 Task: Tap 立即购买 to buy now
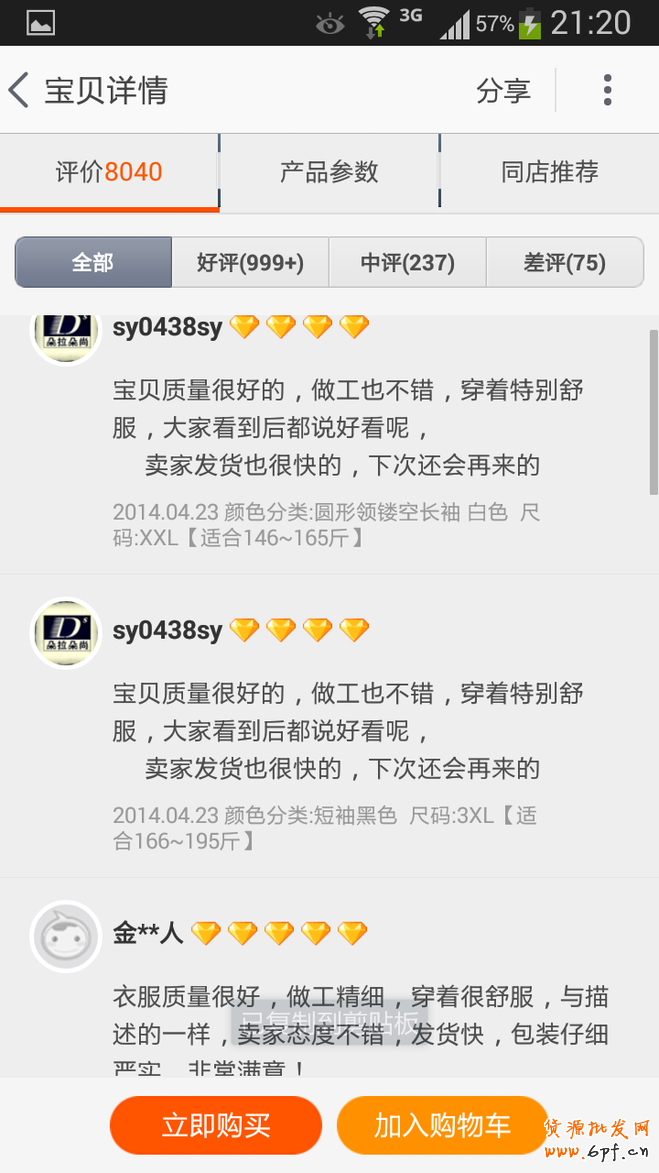(x=216, y=1125)
